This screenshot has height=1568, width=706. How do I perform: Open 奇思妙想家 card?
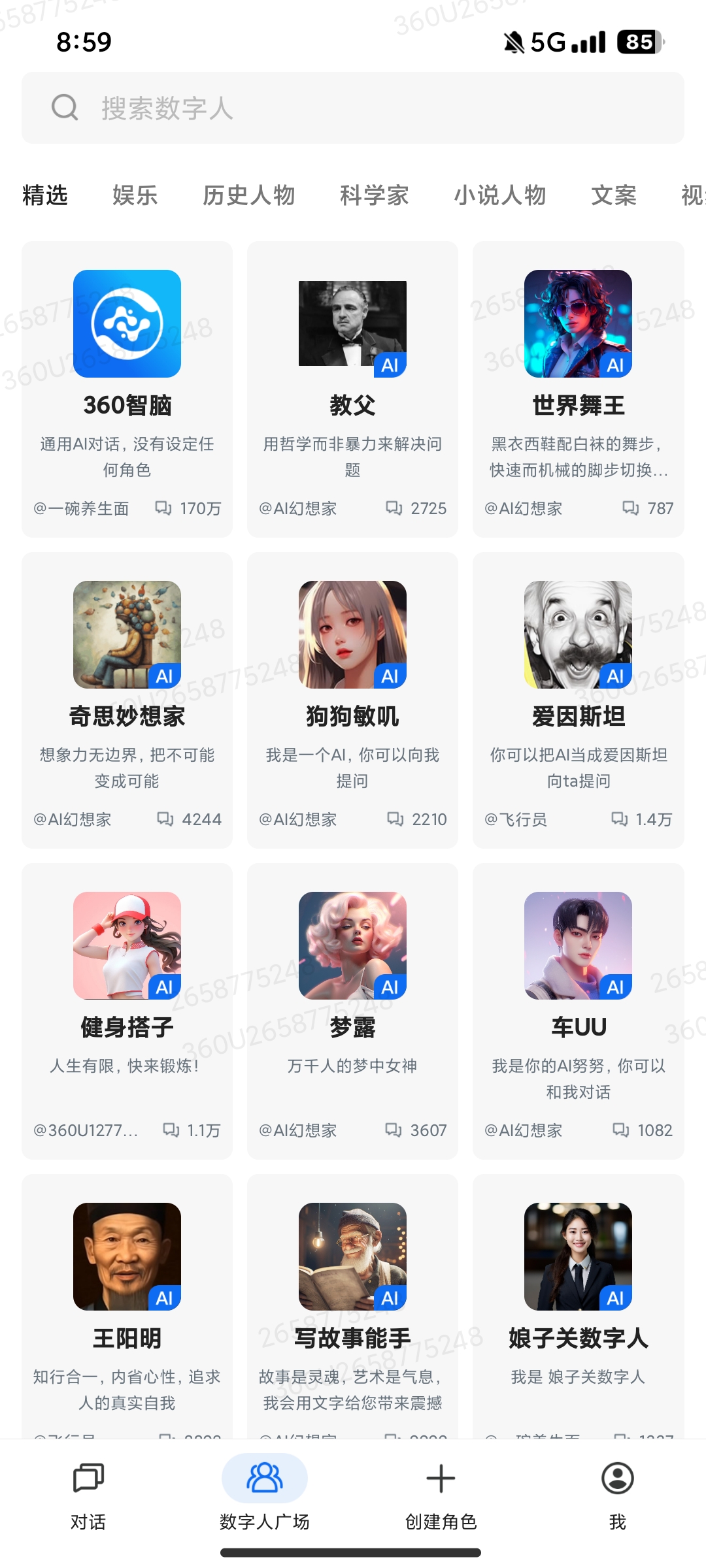pos(127,700)
